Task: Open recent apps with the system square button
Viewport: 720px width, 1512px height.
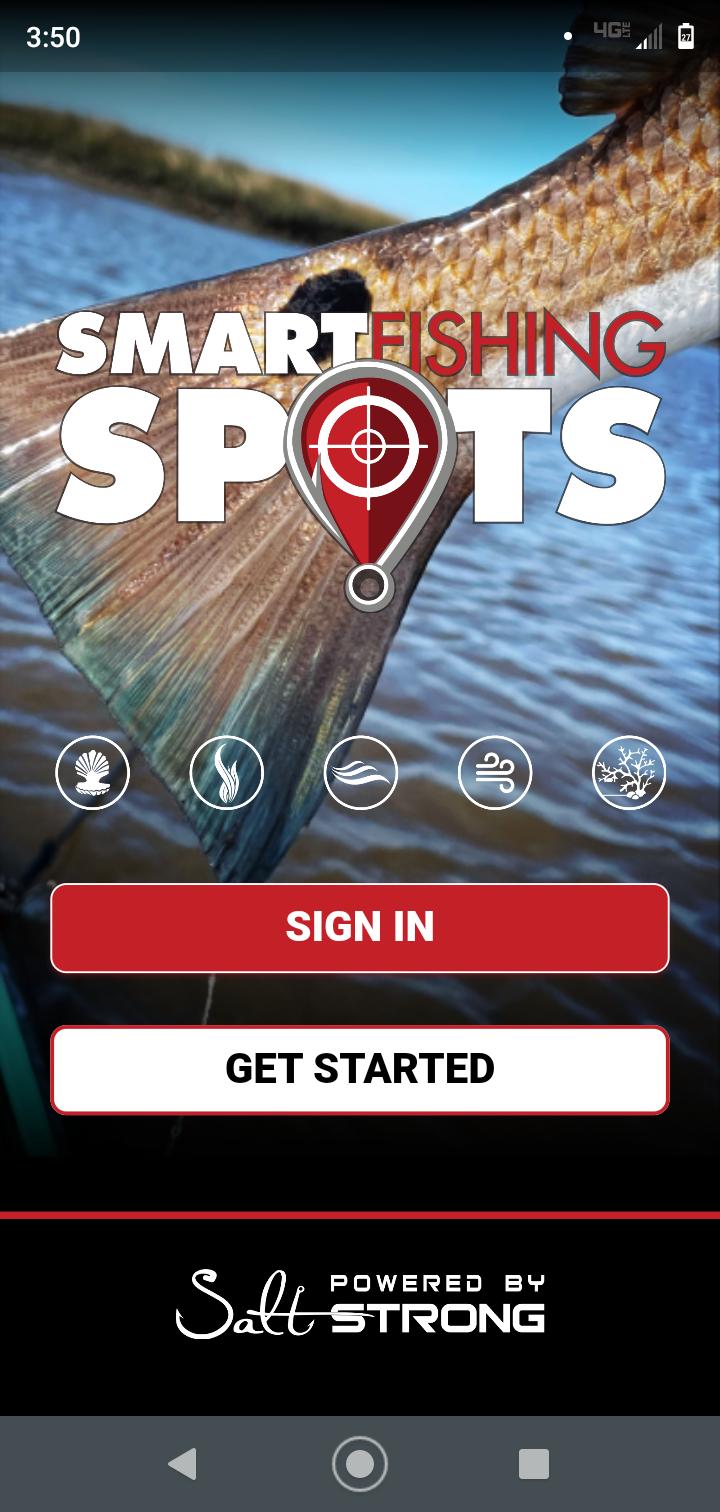Action: pyautogui.click(x=534, y=1464)
